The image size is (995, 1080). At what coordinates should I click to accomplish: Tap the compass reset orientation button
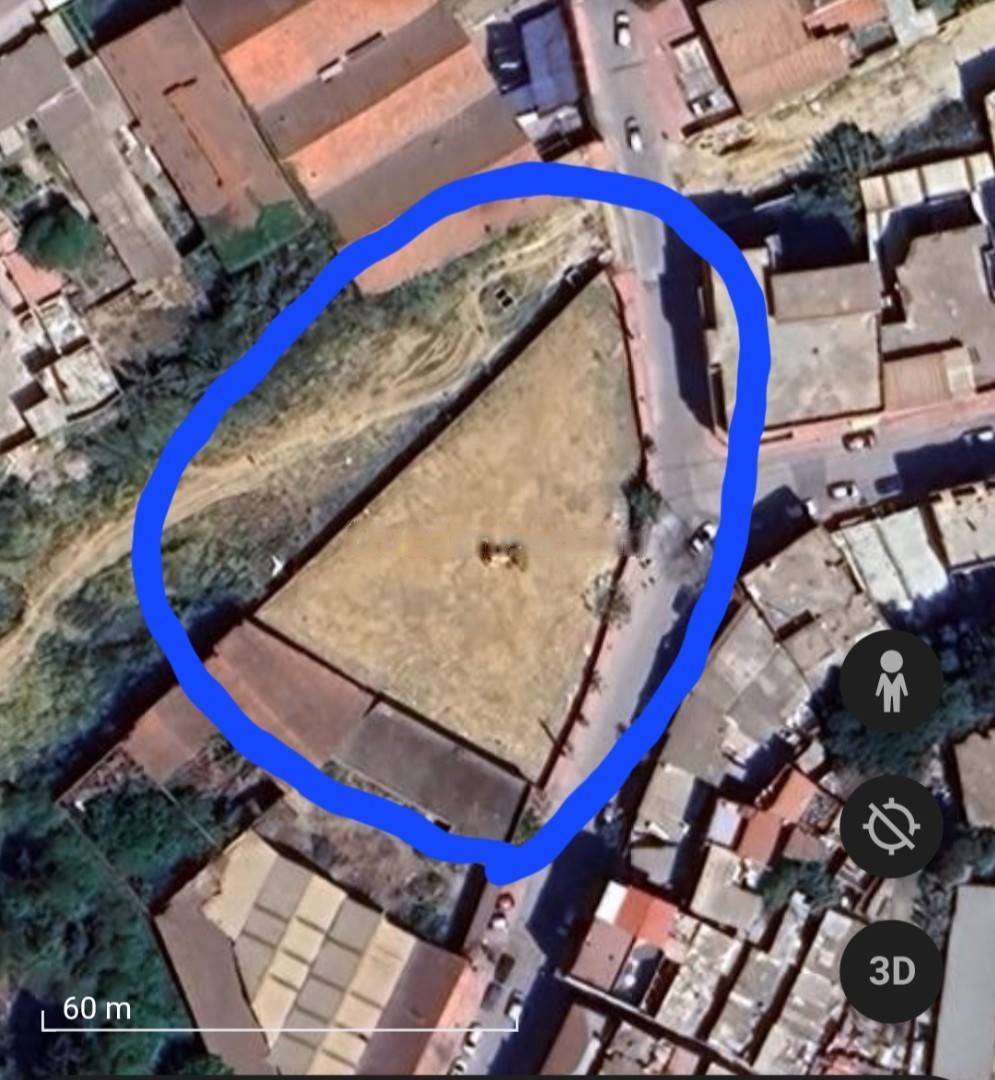(890, 826)
